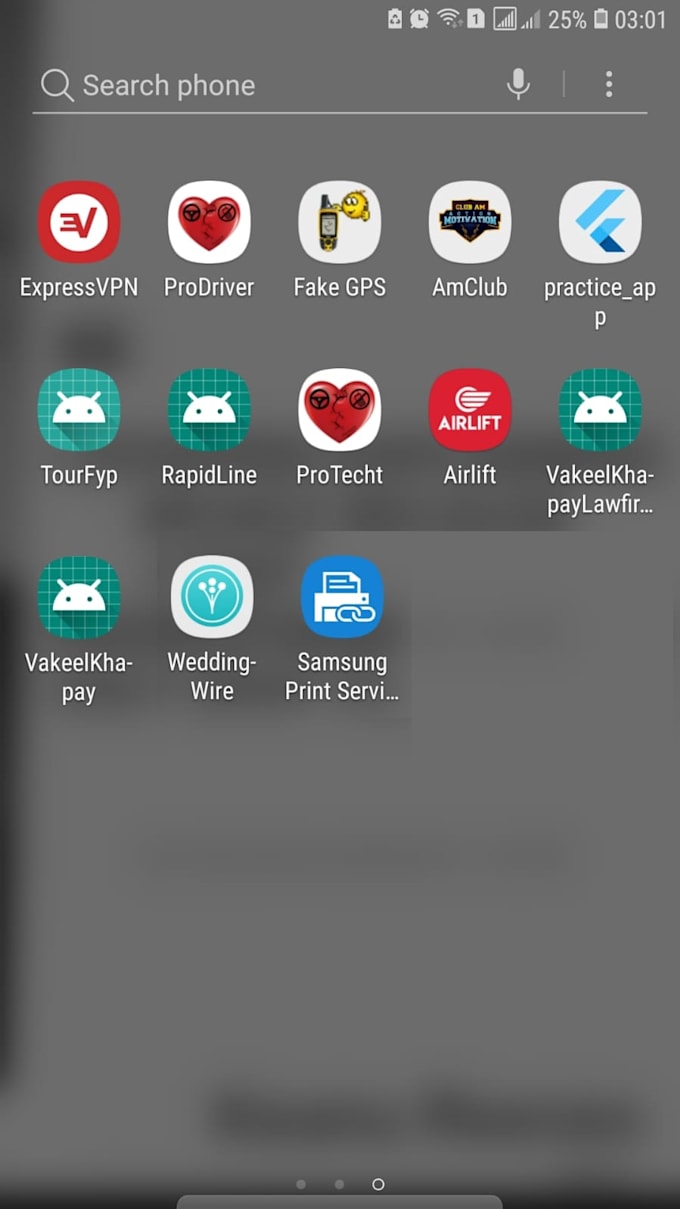Open the AmClub app

tap(470, 222)
